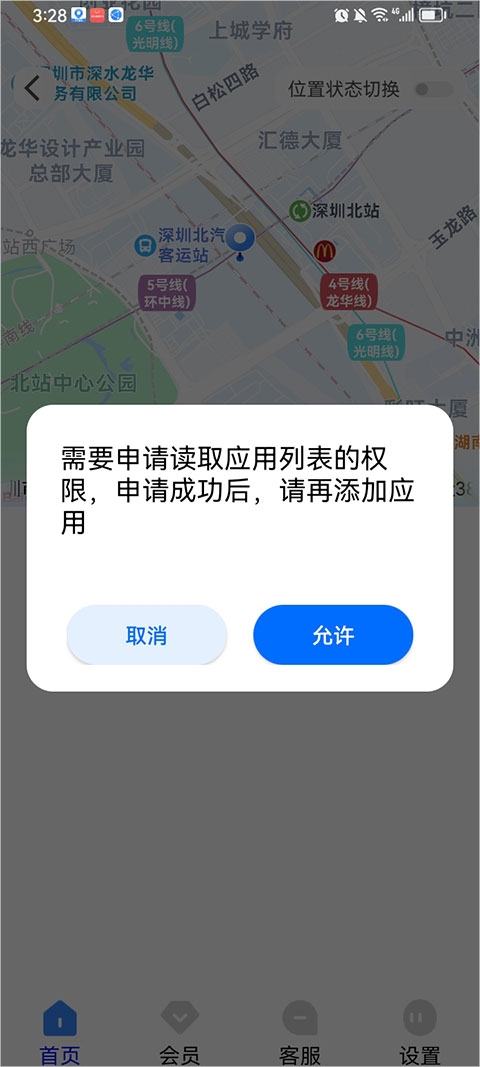
Task: Go back with the top-left arrow
Action: click(32, 88)
